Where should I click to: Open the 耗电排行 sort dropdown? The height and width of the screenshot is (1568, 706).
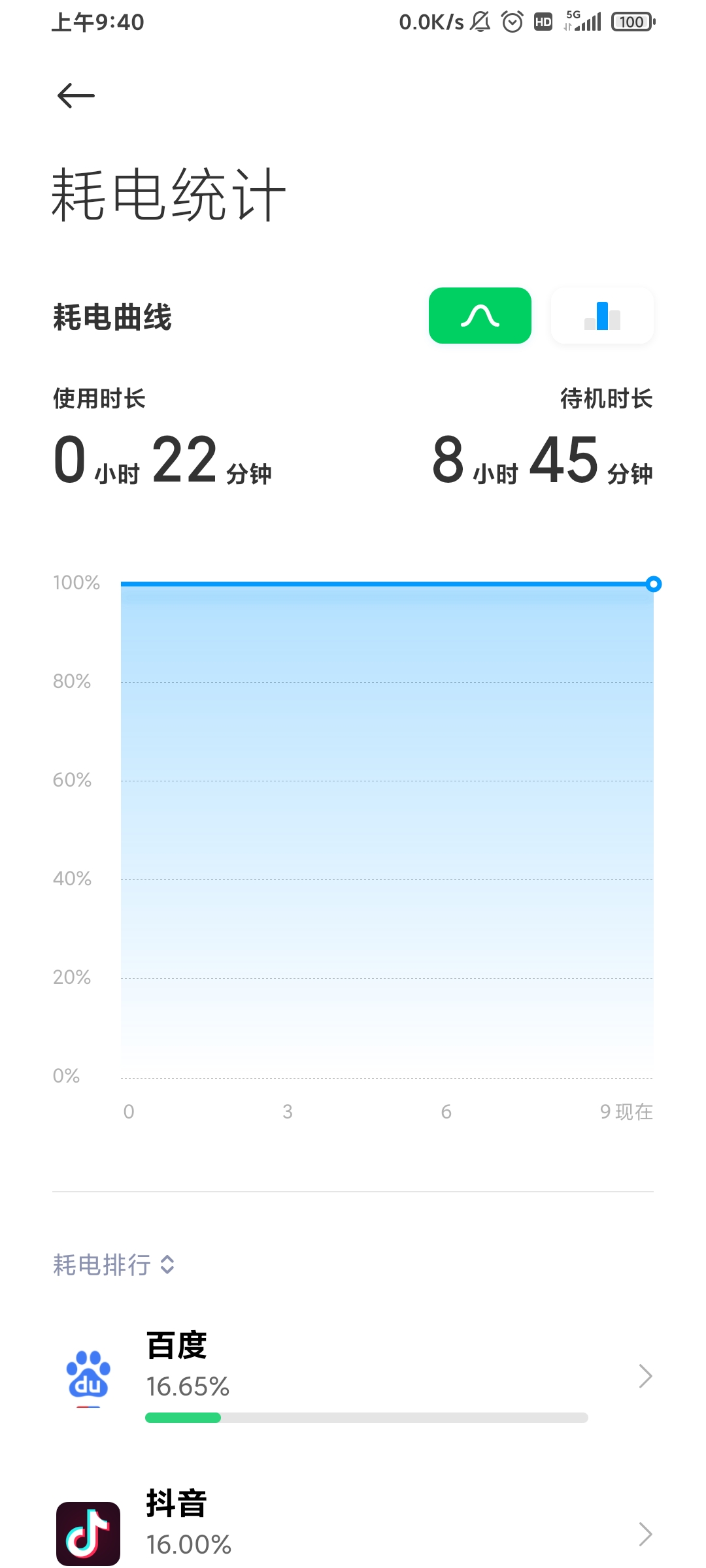[x=114, y=1265]
